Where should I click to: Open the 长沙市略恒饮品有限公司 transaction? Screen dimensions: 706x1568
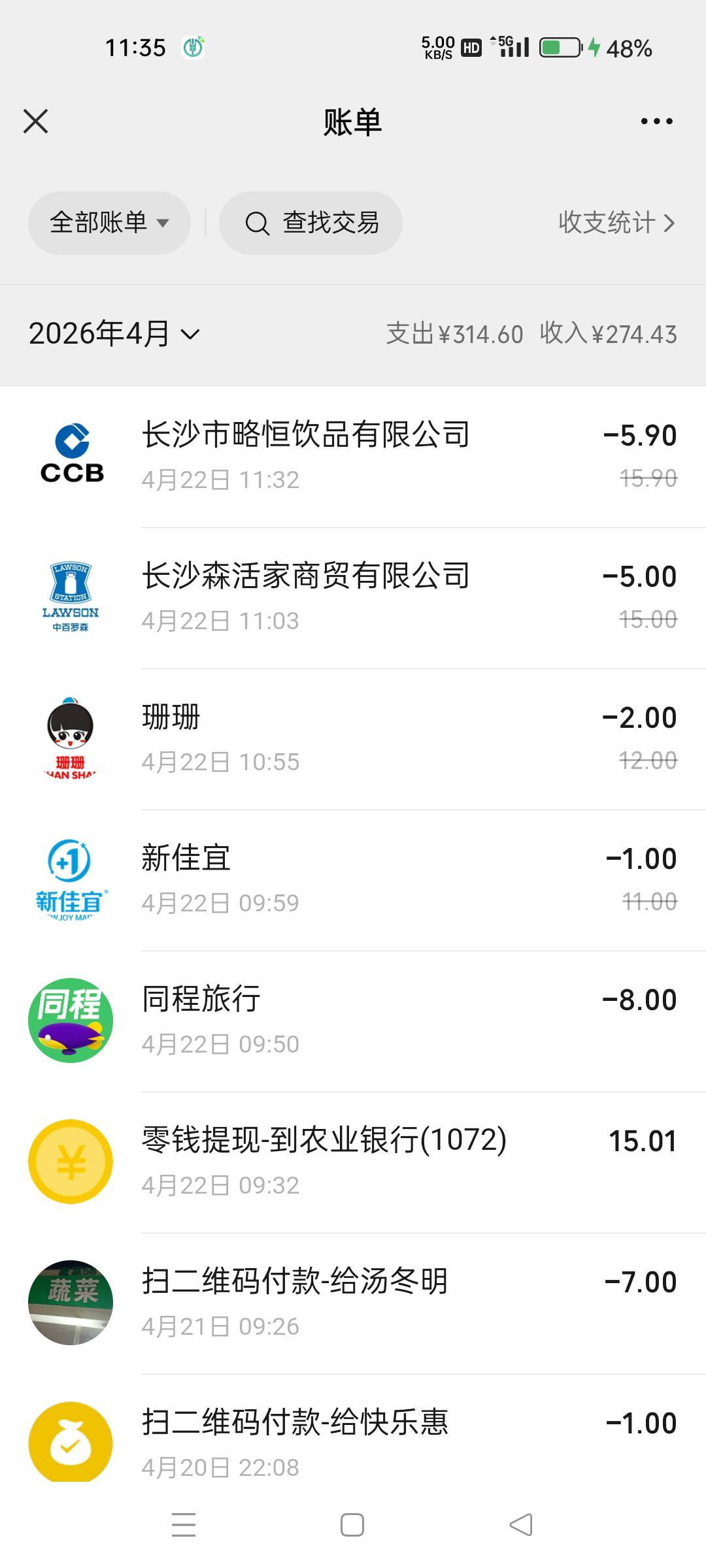point(353,456)
